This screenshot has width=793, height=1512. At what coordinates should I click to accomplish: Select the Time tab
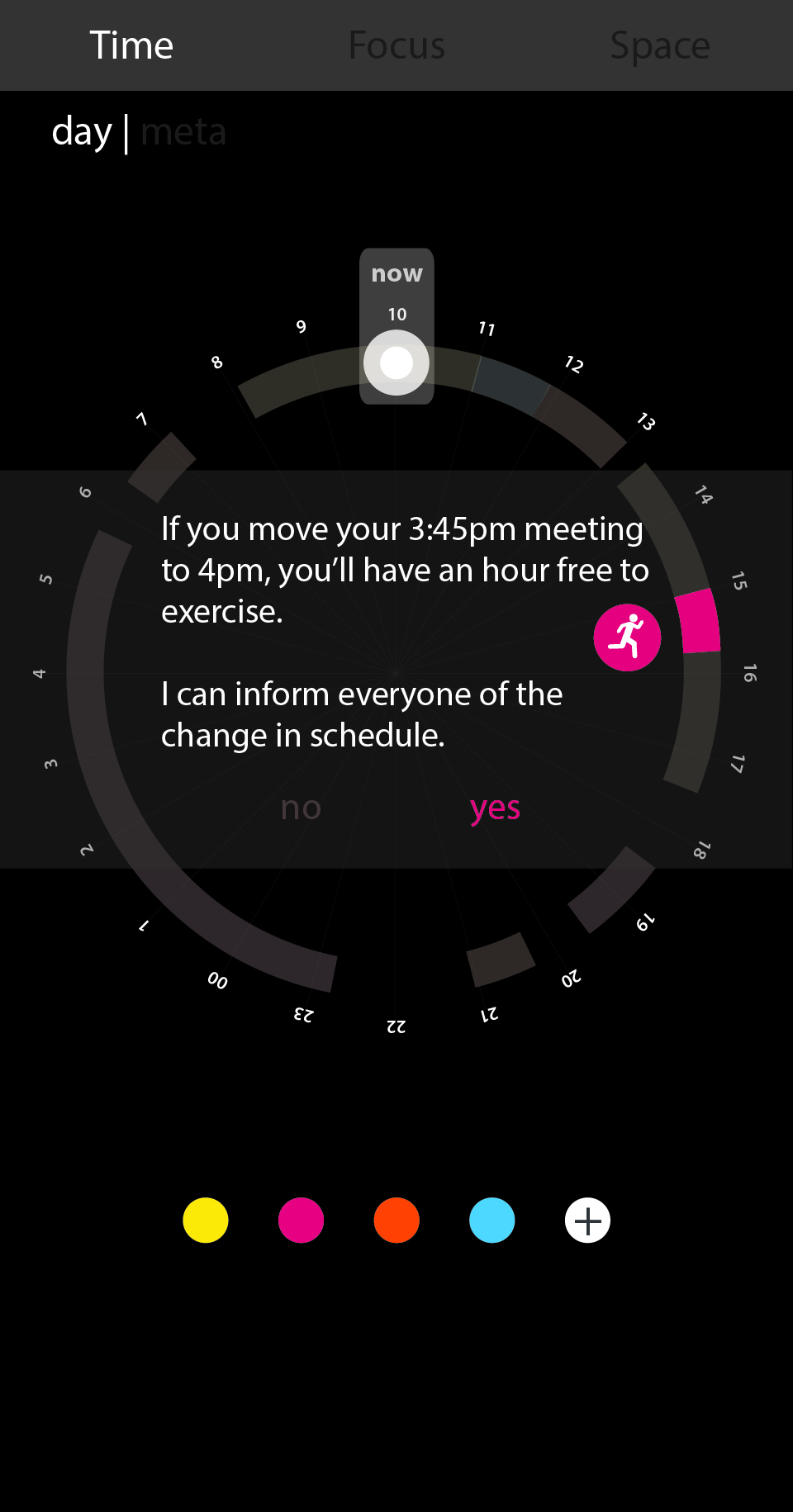[x=131, y=45]
